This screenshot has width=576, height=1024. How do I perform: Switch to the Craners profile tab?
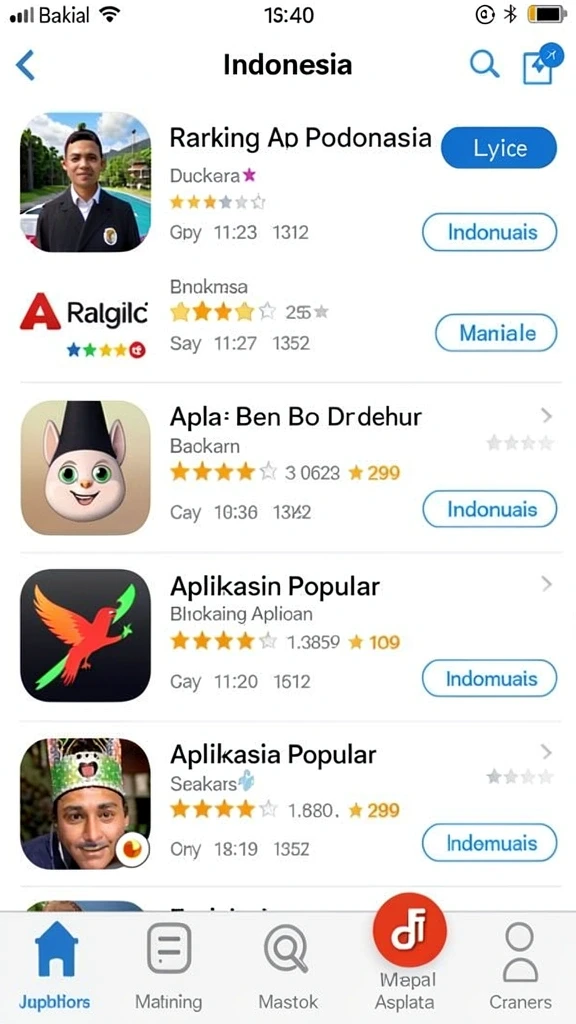click(520, 965)
